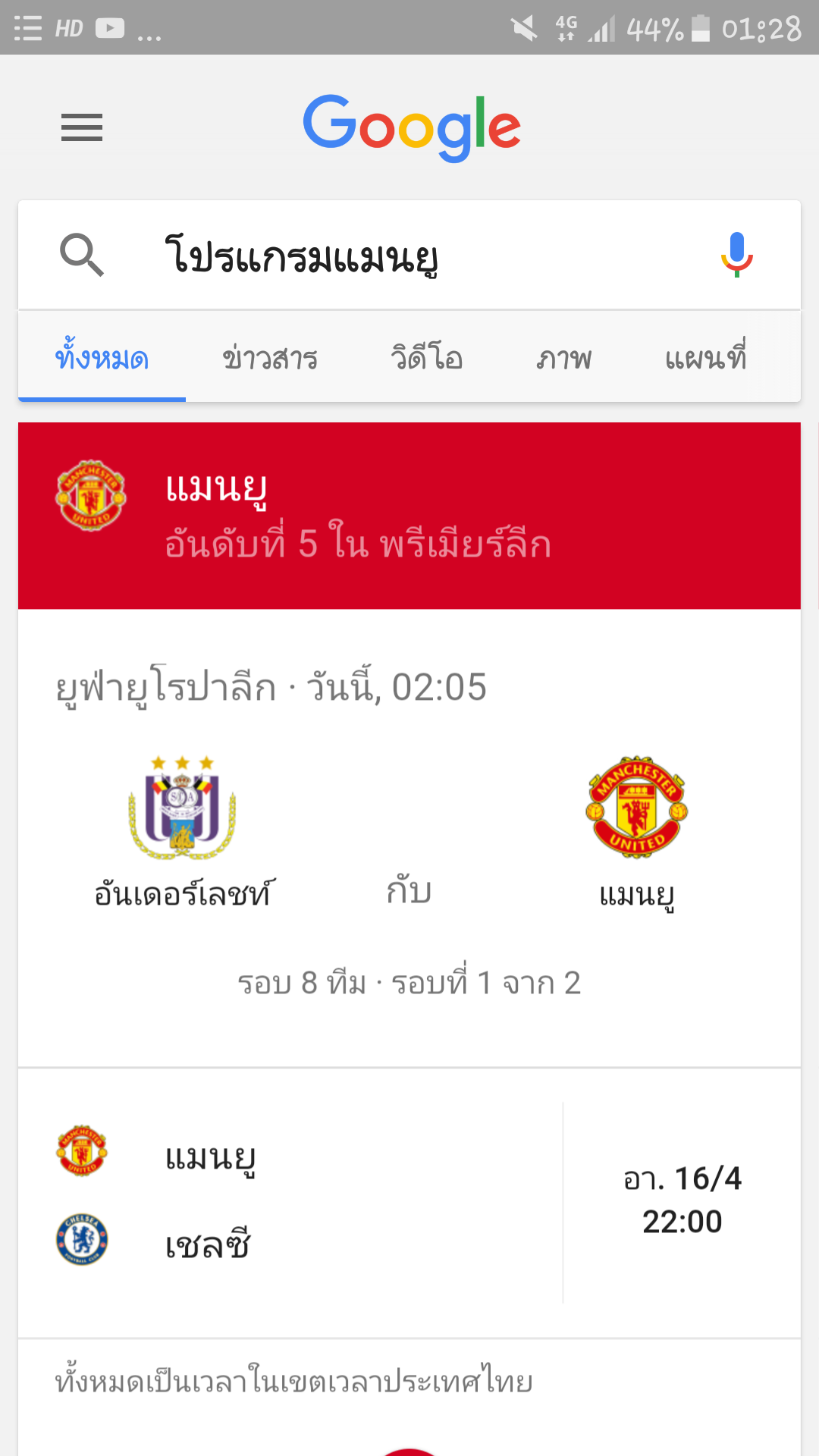Start voice search with the microphone

click(736, 255)
